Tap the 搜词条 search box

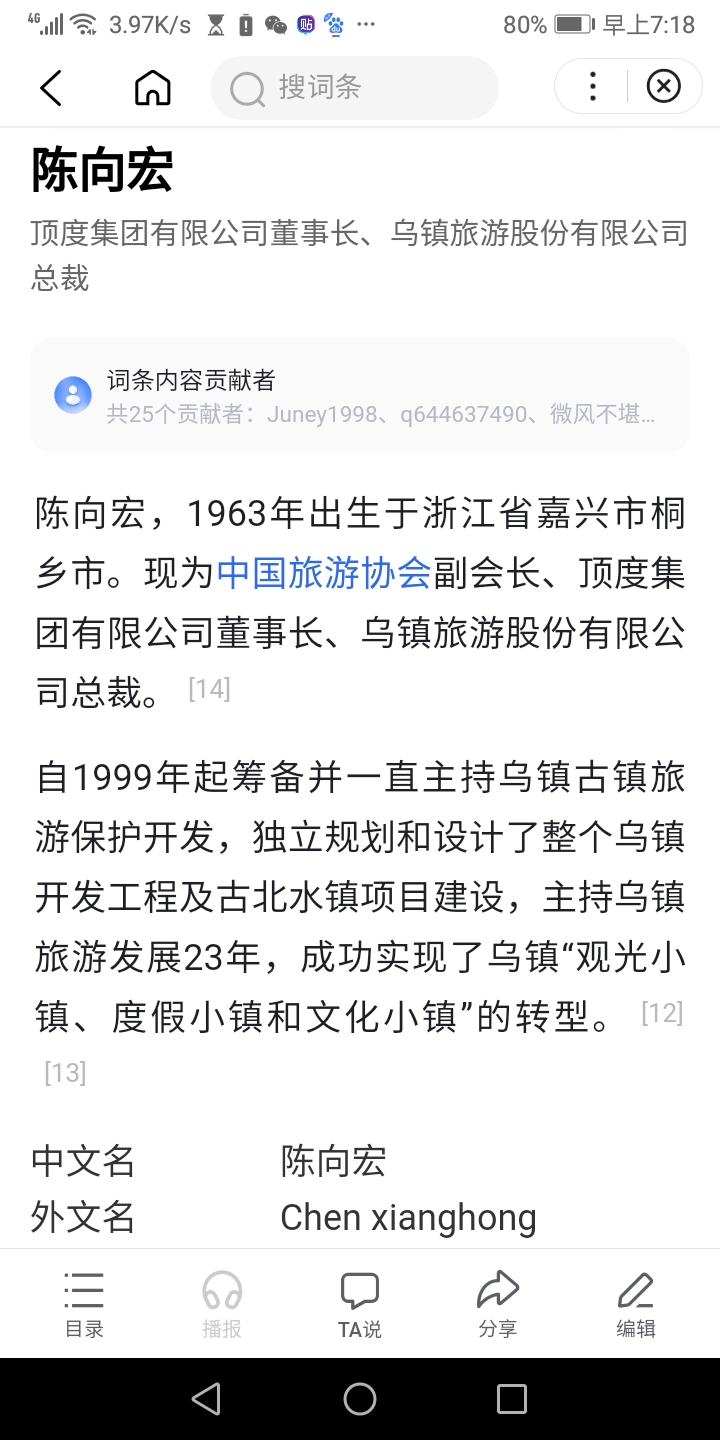point(354,88)
